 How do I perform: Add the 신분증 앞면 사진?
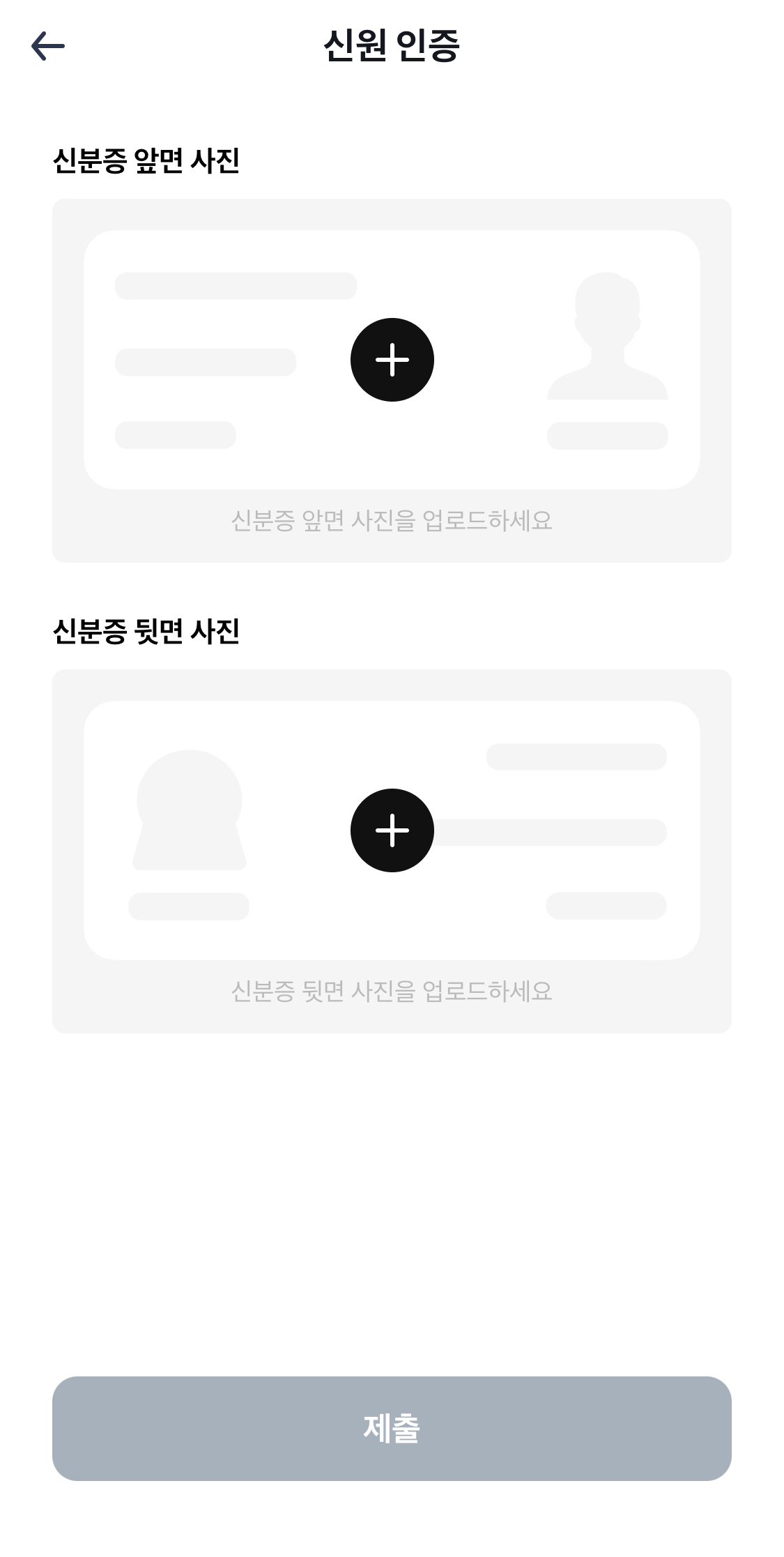click(392, 360)
